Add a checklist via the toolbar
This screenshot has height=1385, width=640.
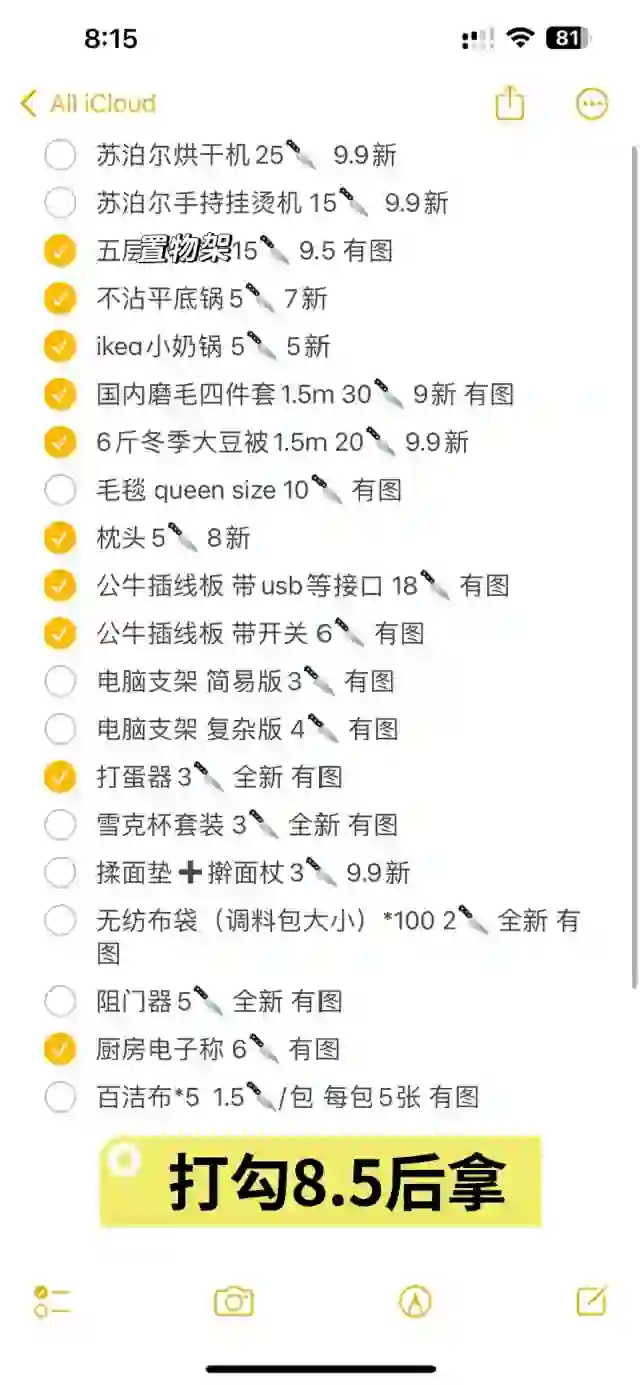pos(52,1301)
